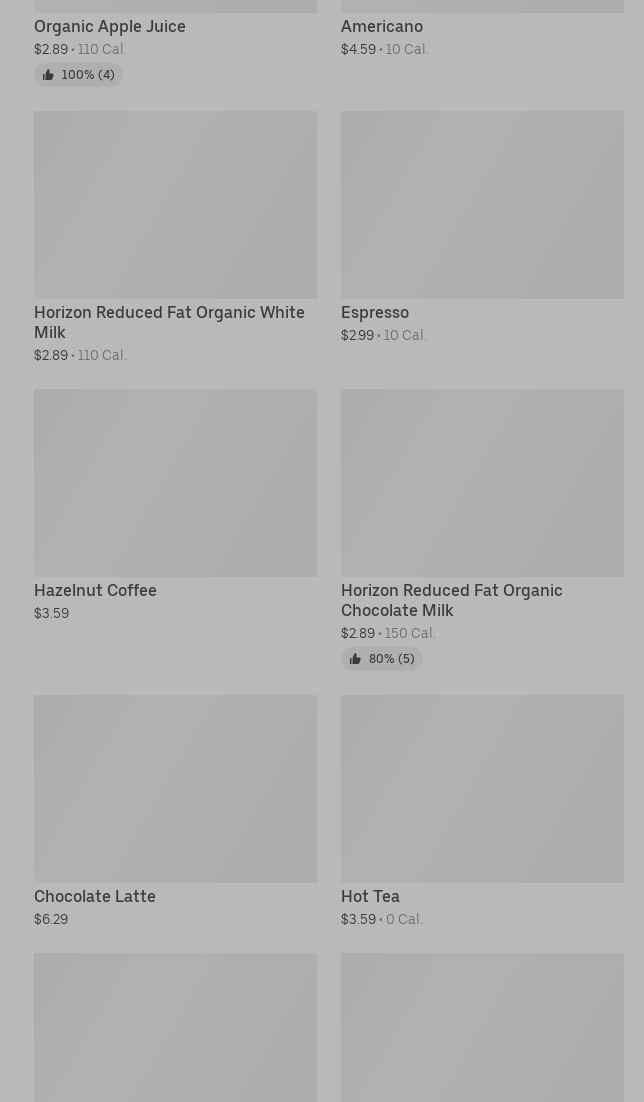This screenshot has width=644, height=1102.
Task: Select the Americano menu item
Action: pos(382,27)
